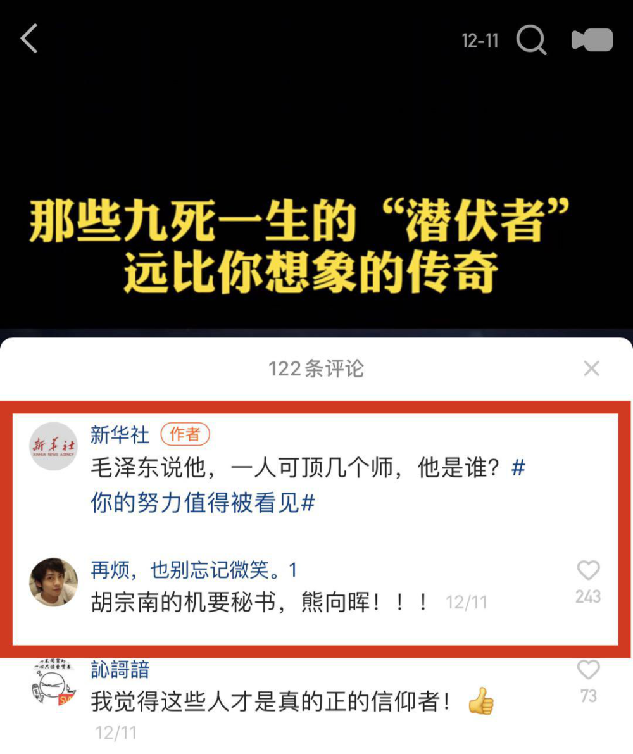The width and height of the screenshot is (633, 754).
Task: Like the comment about 熊向晖
Action: [588, 571]
